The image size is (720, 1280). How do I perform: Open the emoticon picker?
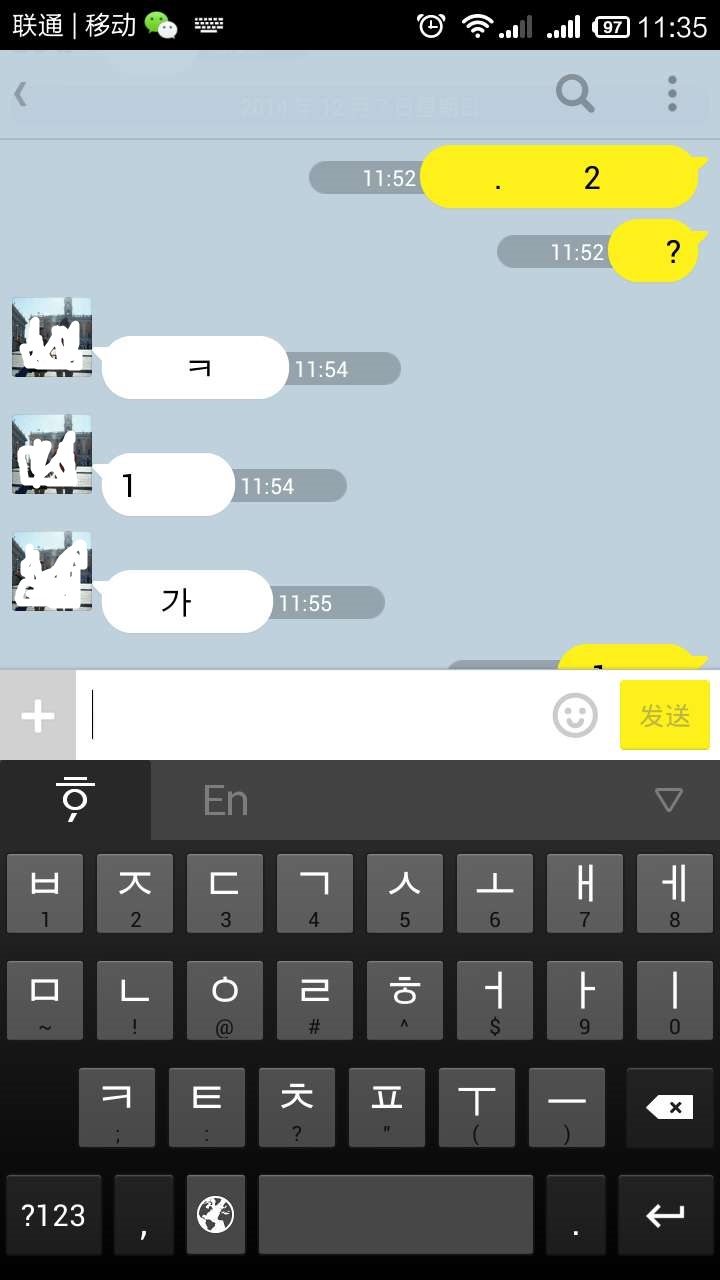[575, 715]
